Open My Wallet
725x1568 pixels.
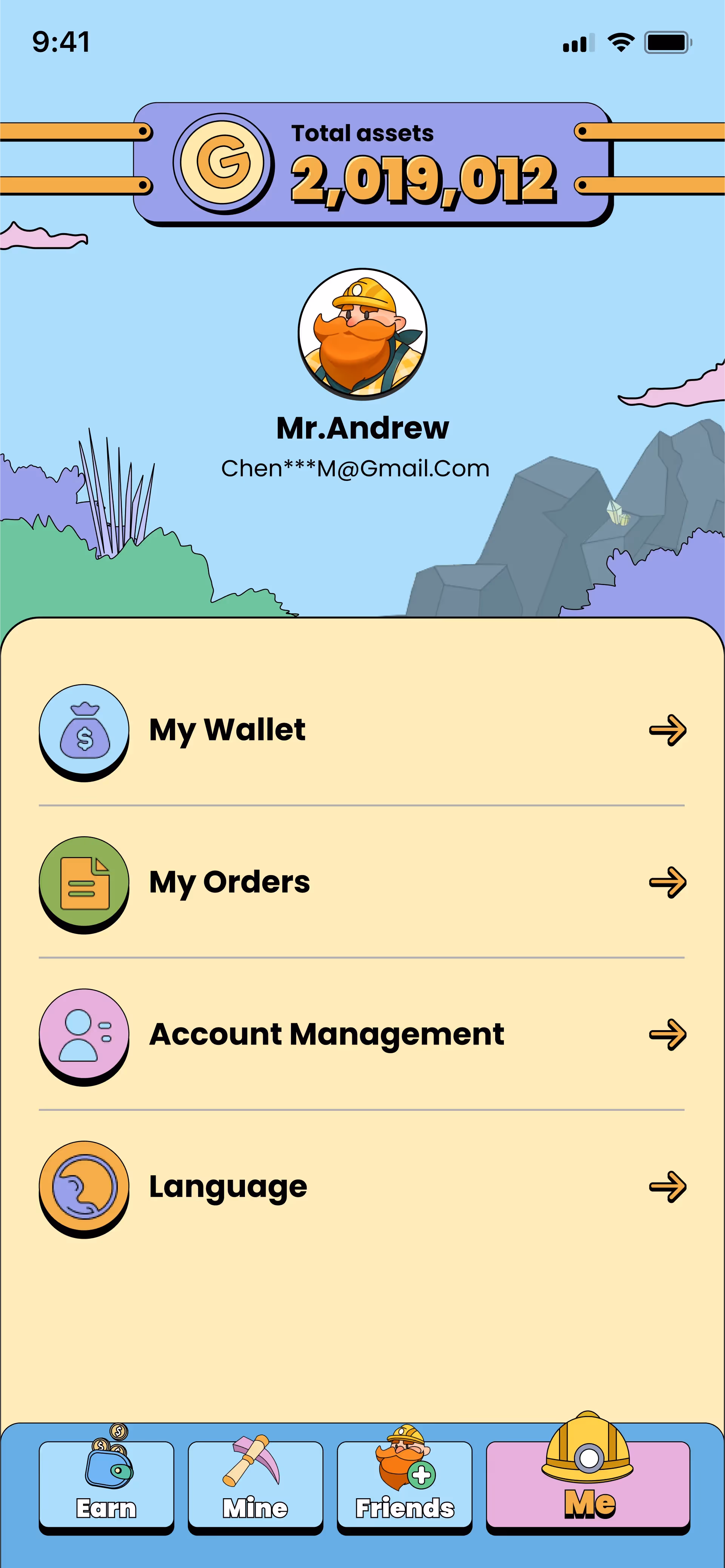click(x=362, y=730)
